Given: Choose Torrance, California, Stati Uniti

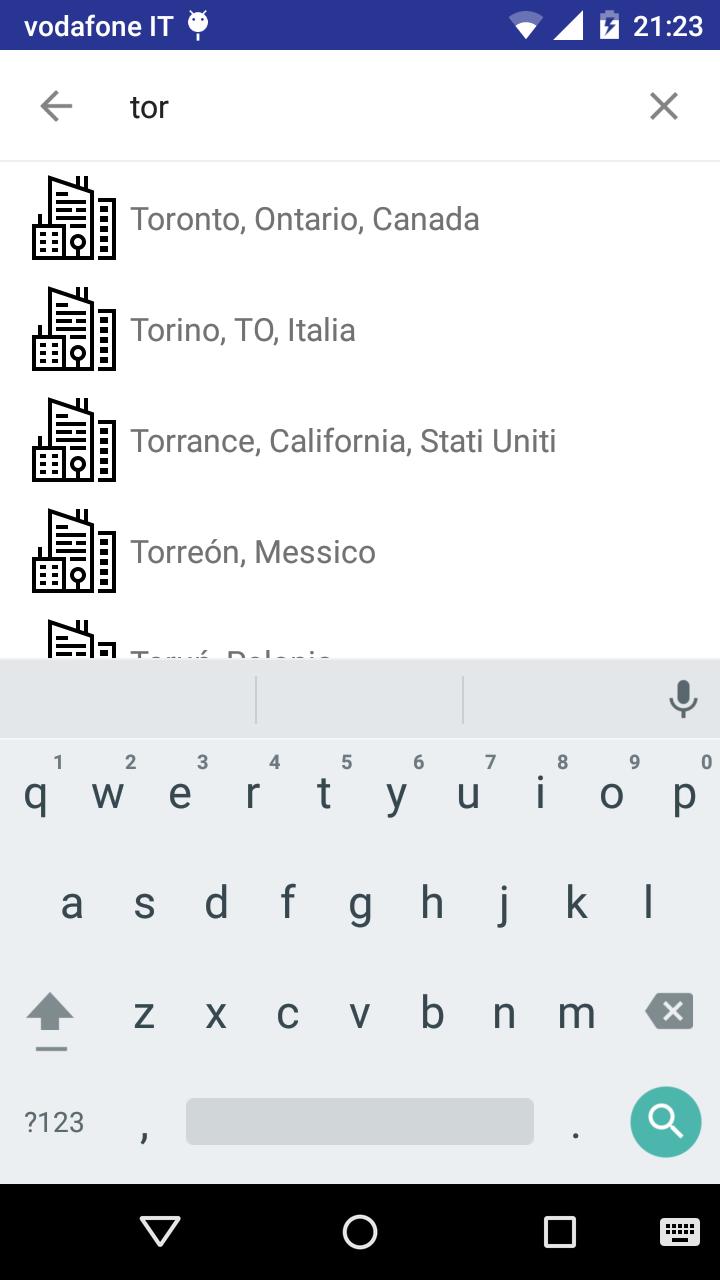Looking at the screenshot, I should 343,440.
